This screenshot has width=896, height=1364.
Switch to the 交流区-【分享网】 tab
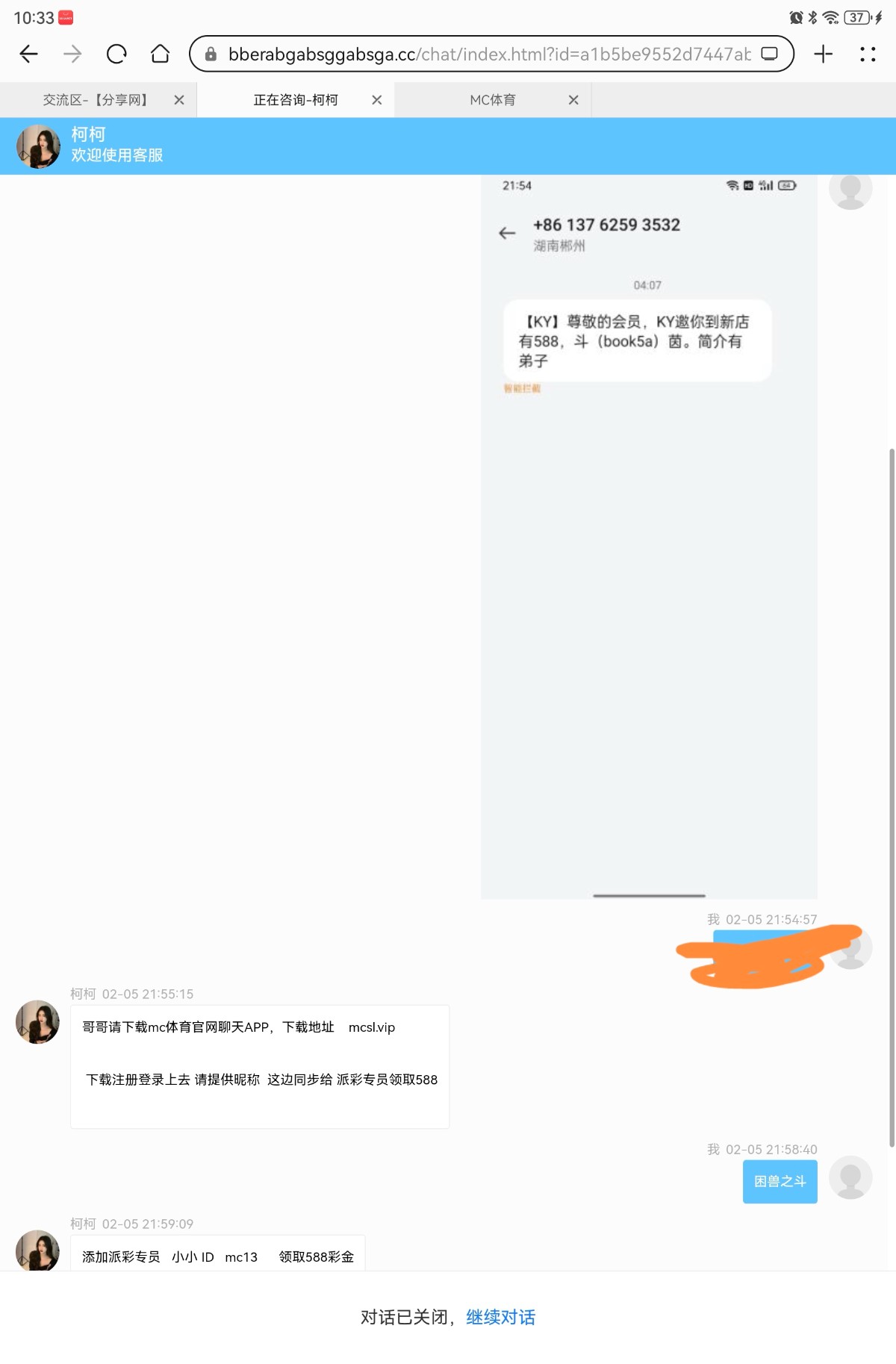(x=96, y=100)
